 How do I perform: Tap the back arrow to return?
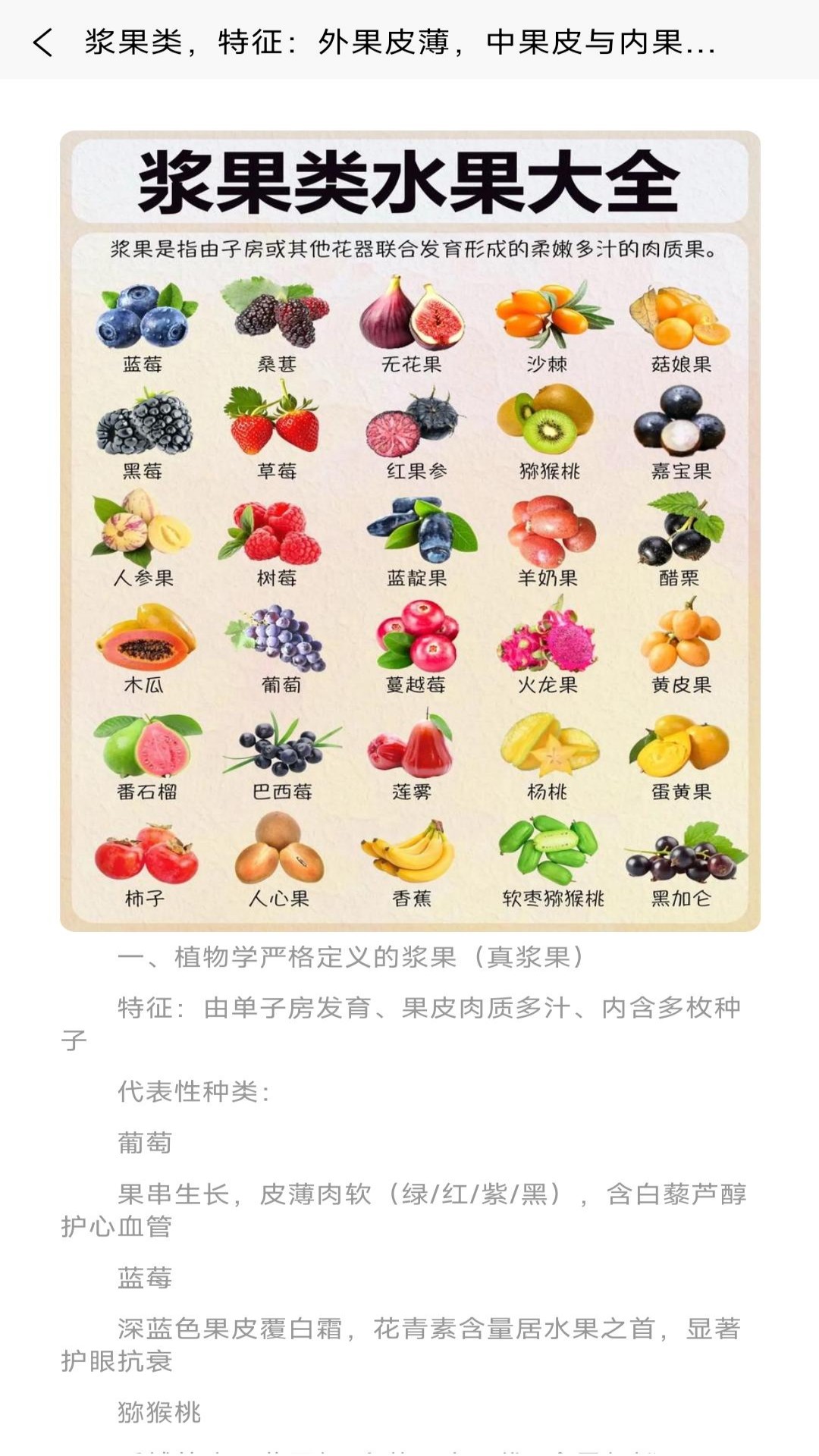[43, 43]
